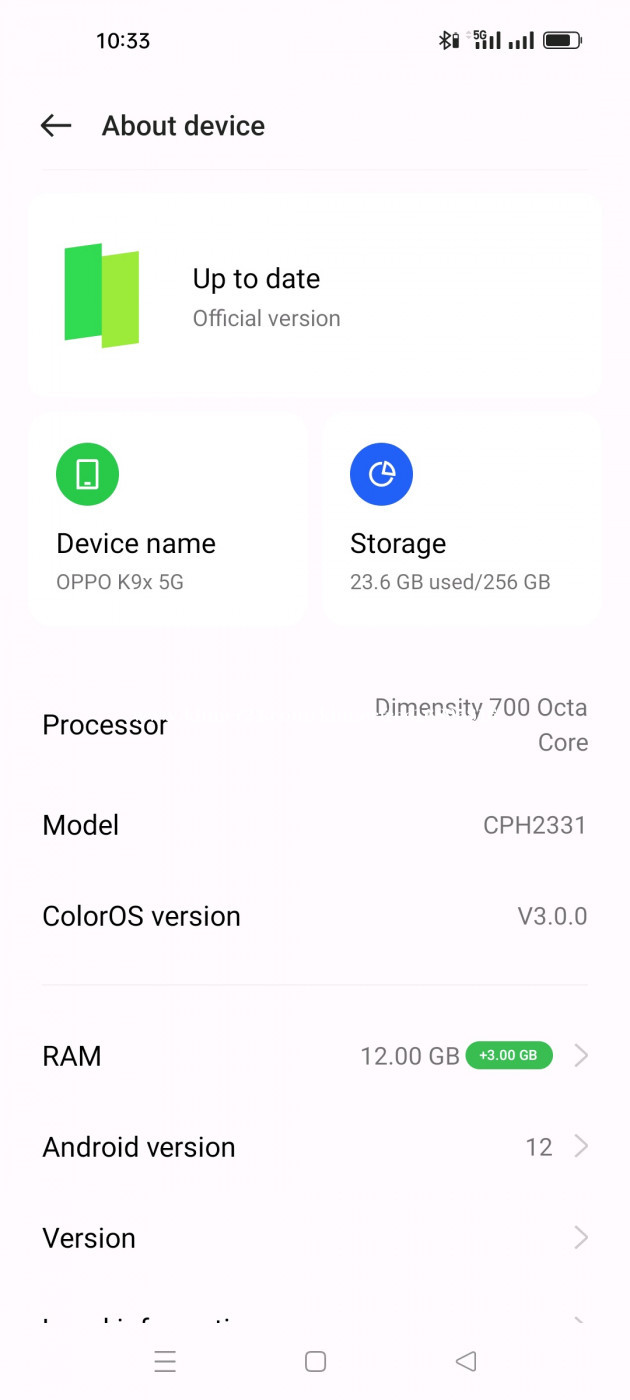Tap the system home button
The width and height of the screenshot is (630, 1400).
coord(315,1361)
